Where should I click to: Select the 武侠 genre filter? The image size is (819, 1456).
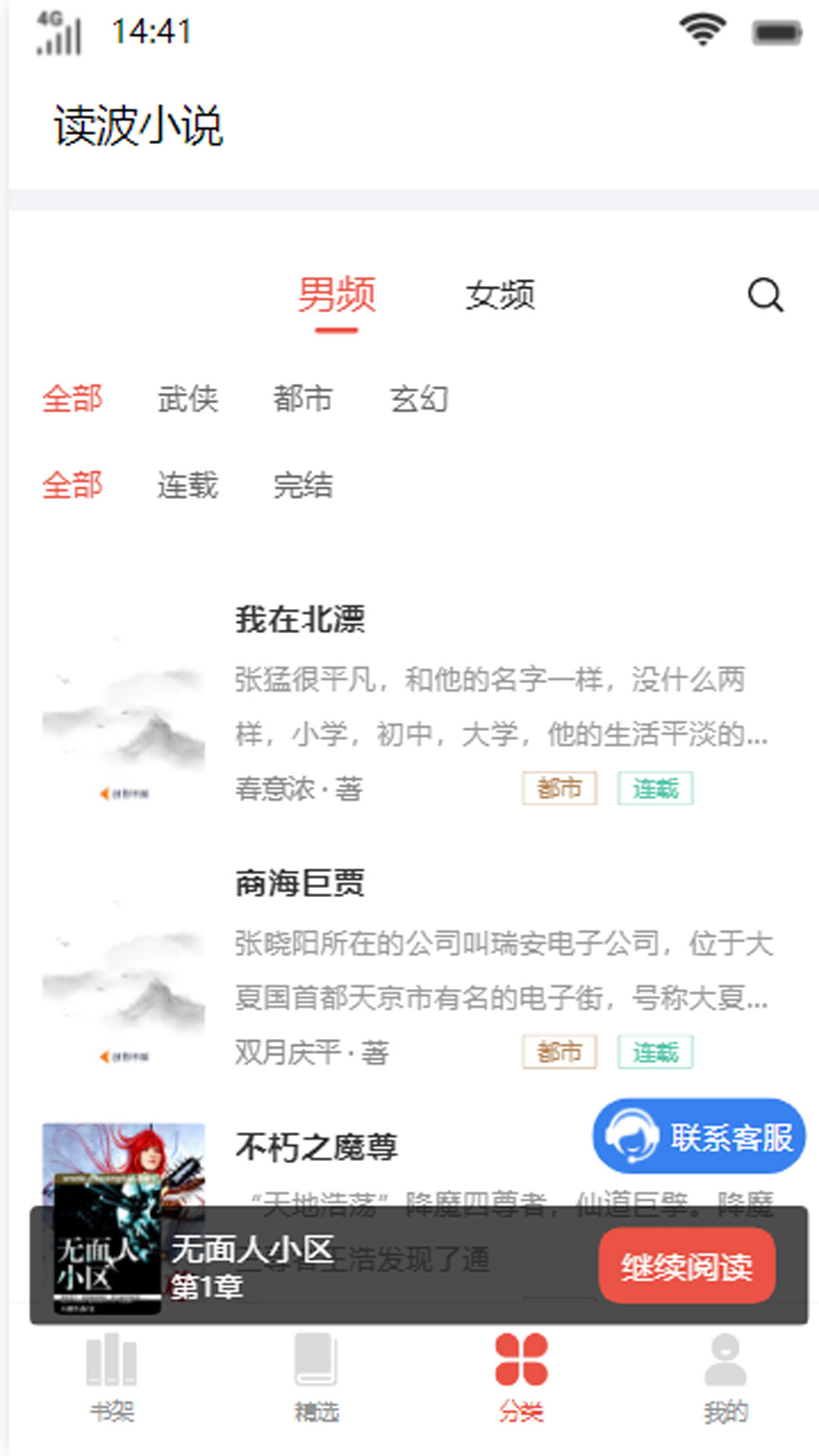188,400
